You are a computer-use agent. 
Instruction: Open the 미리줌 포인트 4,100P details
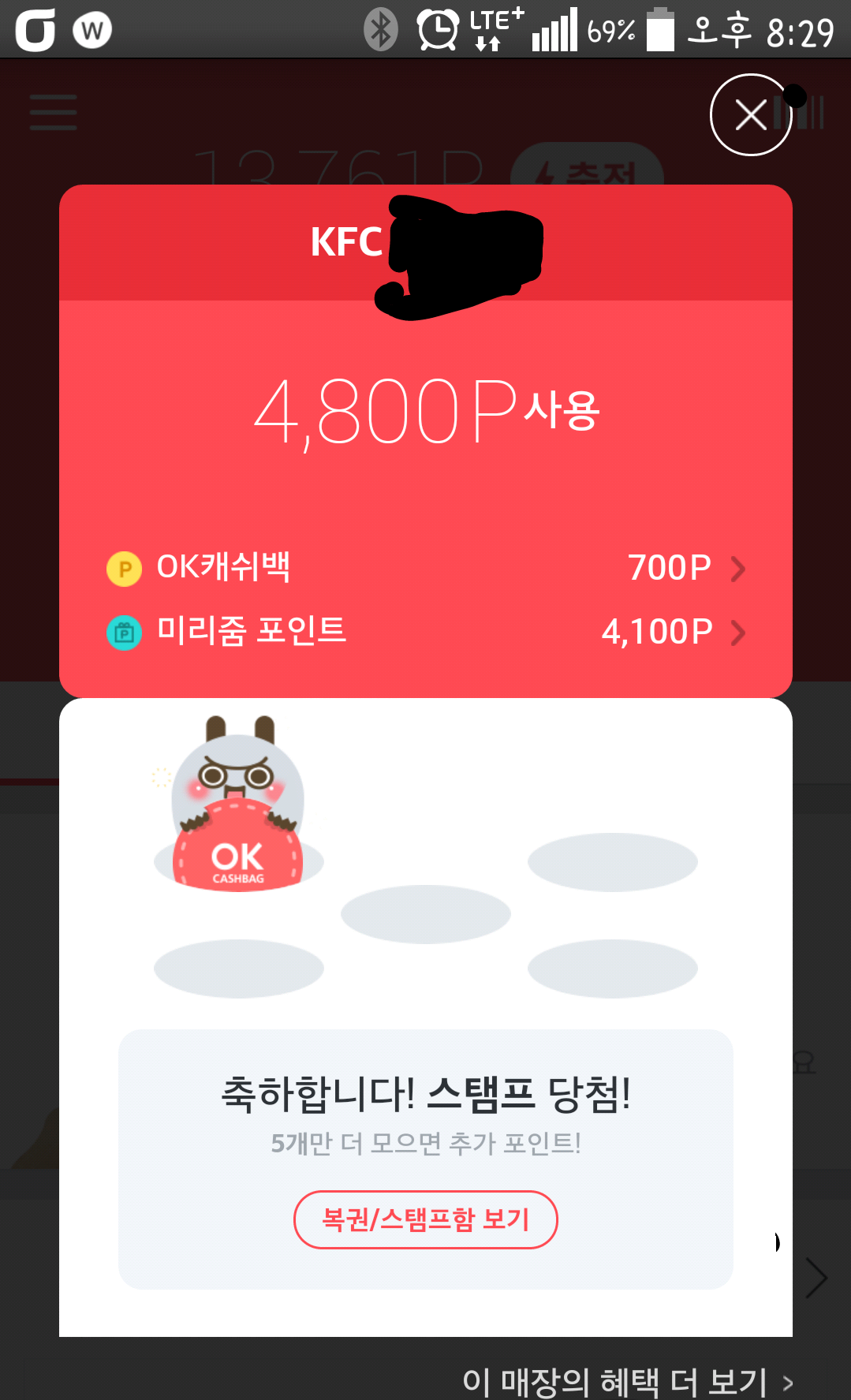point(673,632)
